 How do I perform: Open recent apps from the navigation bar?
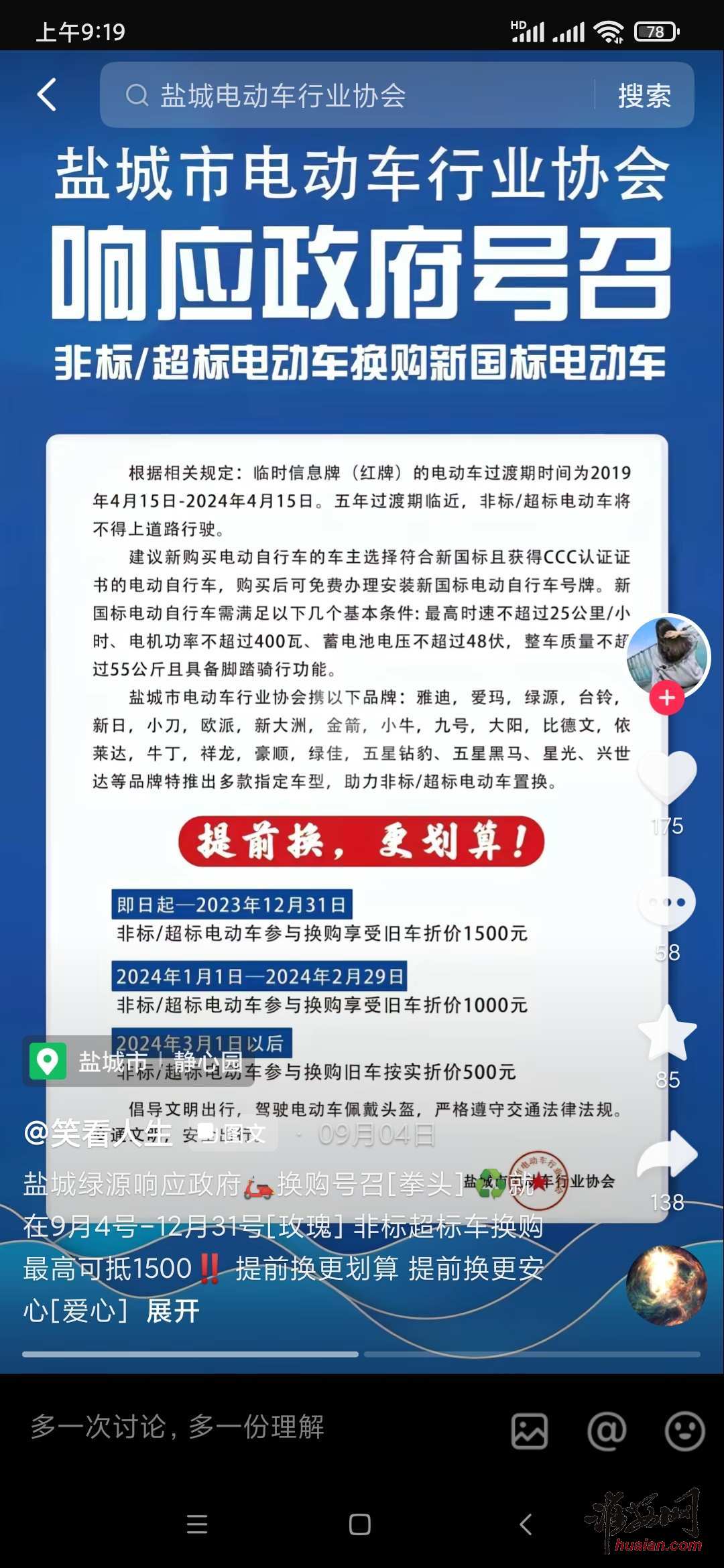pyautogui.click(x=196, y=1524)
